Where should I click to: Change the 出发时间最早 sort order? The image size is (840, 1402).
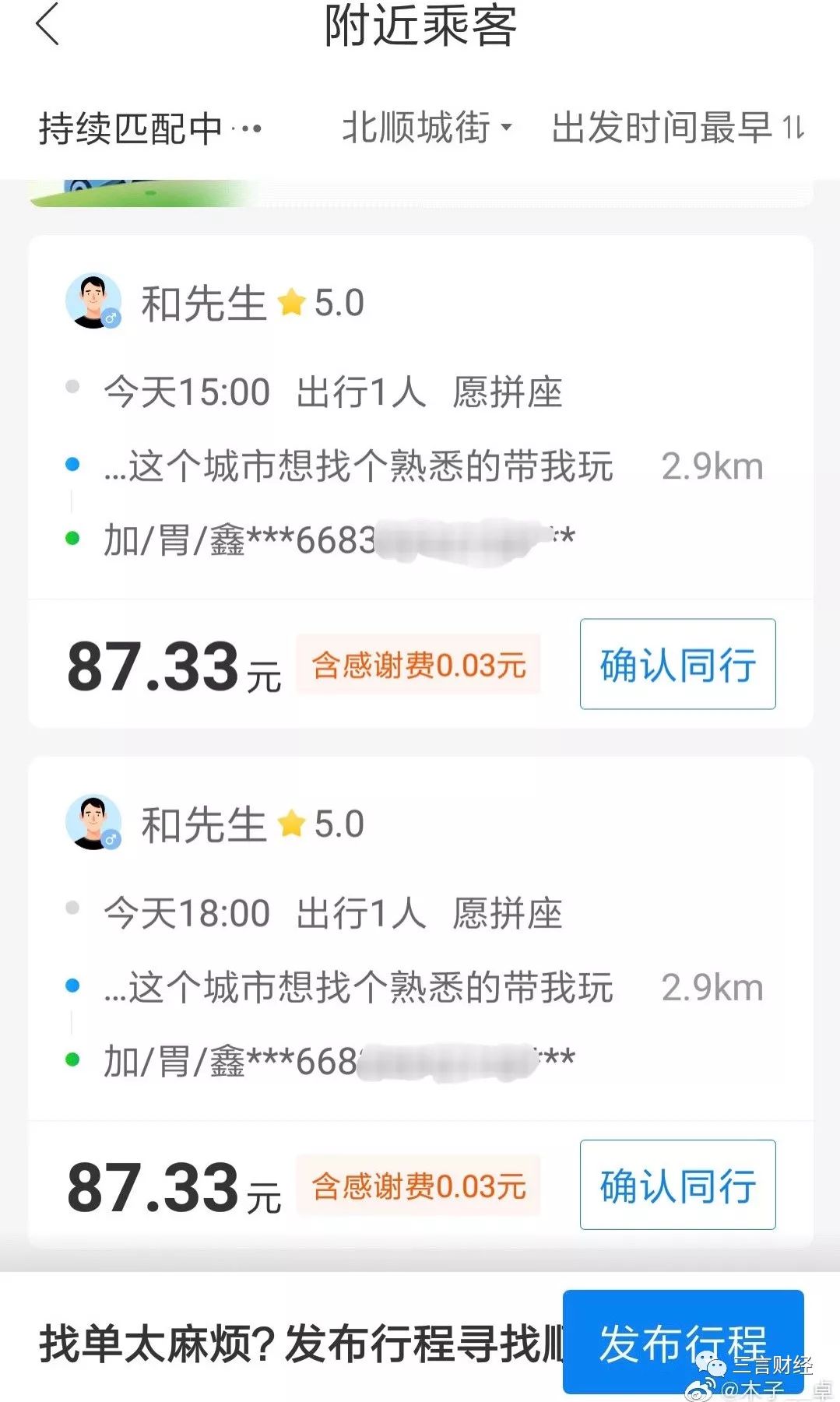click(677, 128)
